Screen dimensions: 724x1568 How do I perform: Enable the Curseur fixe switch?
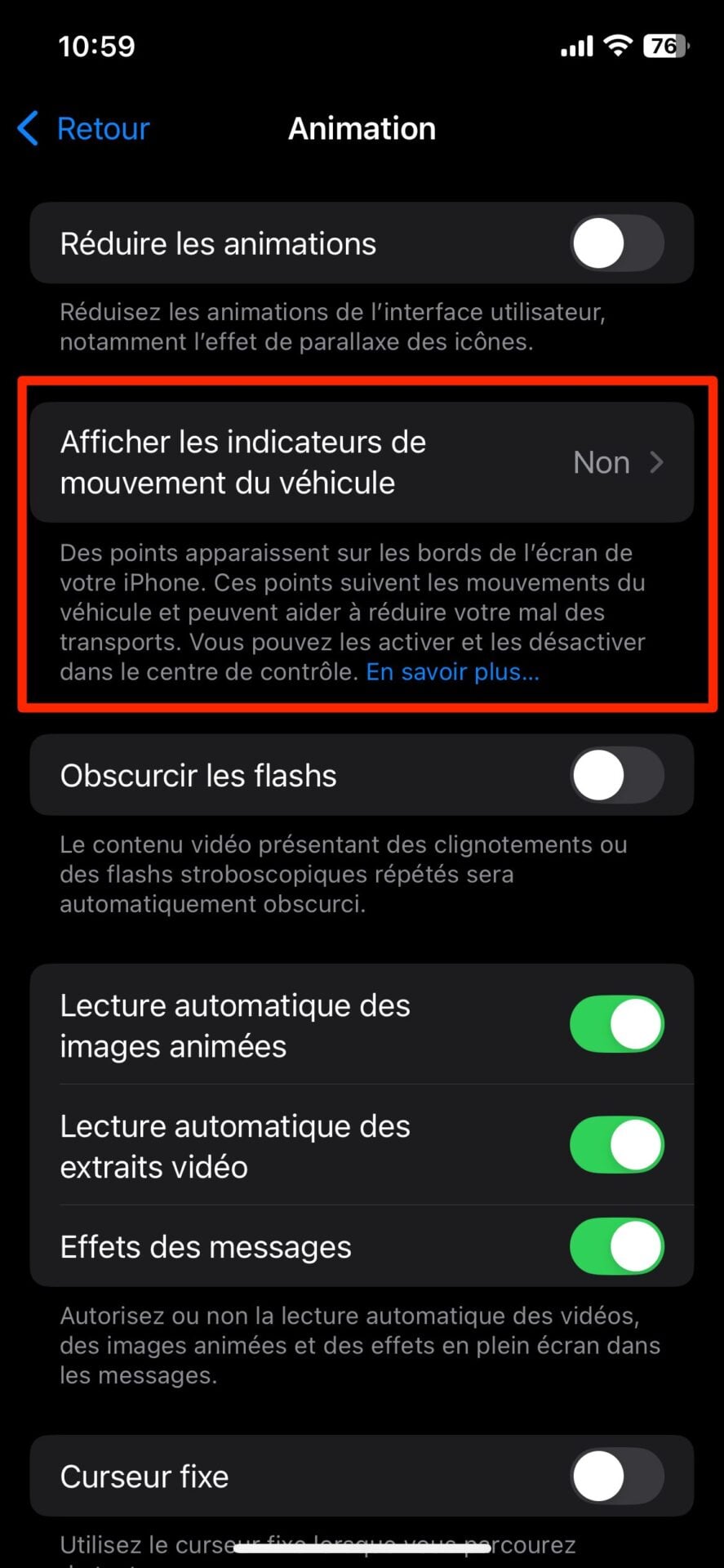click(616, 1477)
